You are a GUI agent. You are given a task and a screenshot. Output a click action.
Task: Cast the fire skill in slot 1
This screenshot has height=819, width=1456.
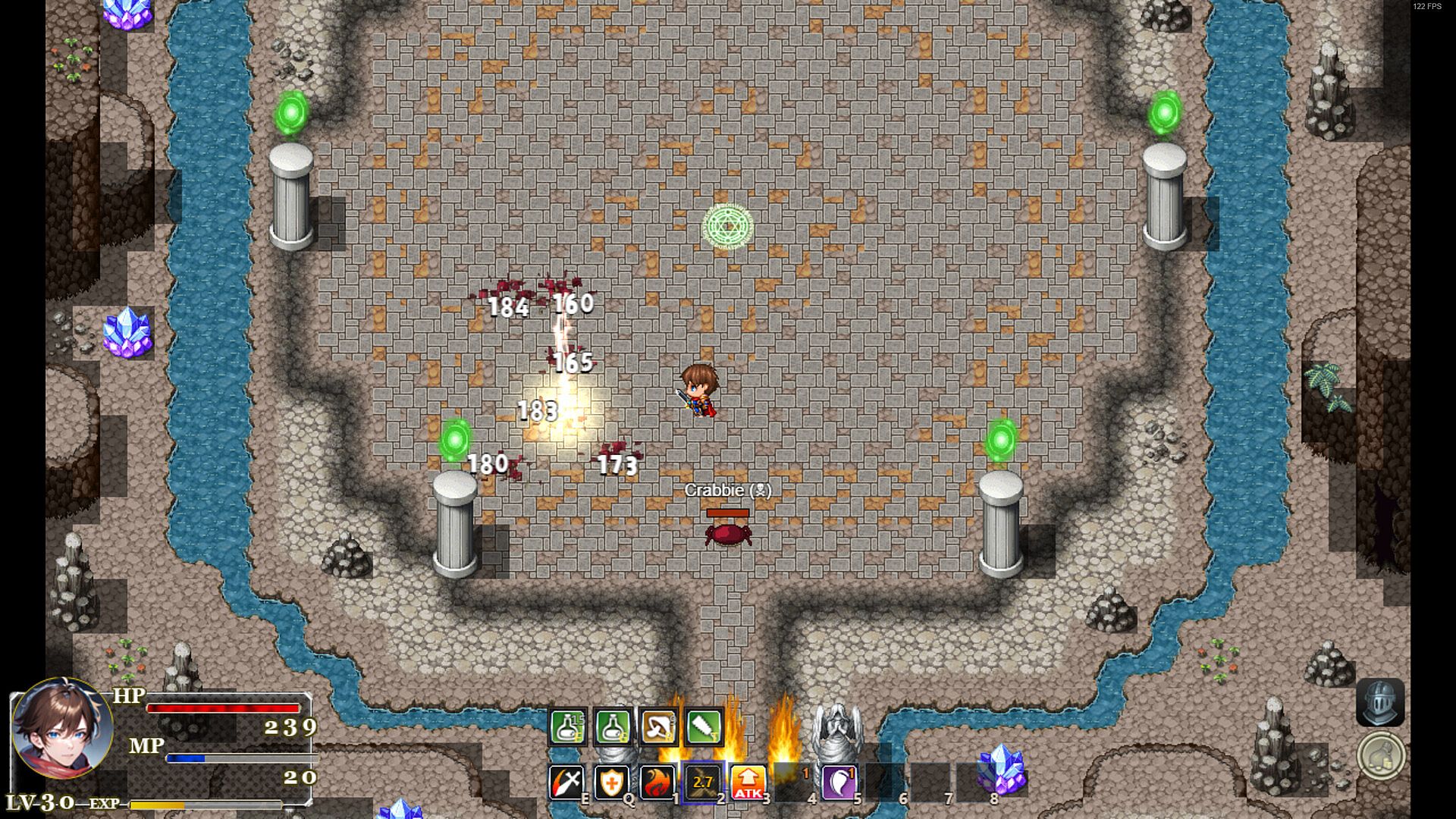(657, 782)
